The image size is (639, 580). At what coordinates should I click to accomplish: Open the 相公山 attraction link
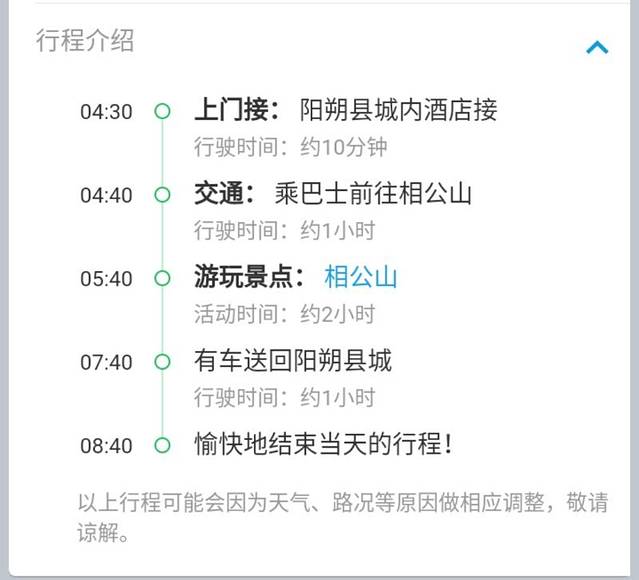tap(360, 277)
